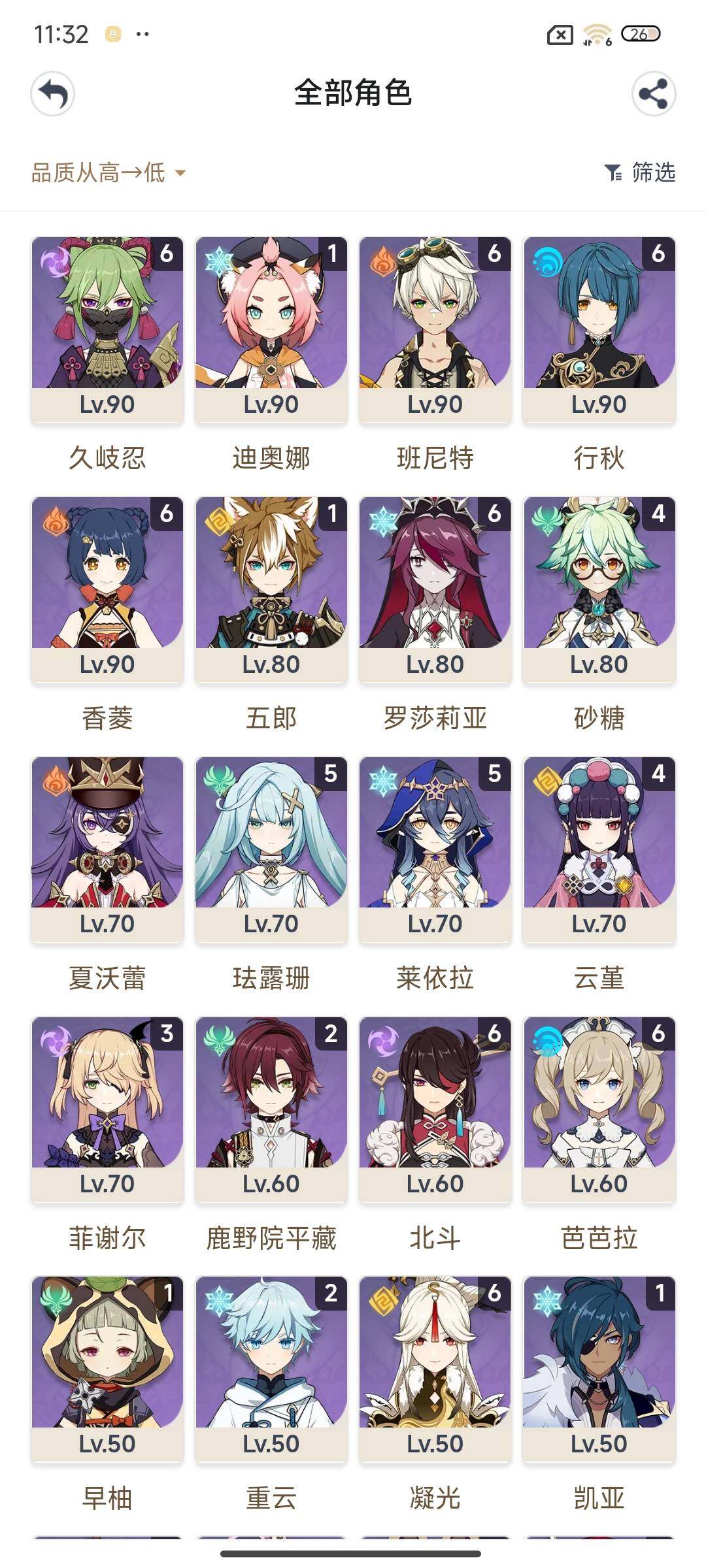View details for 班尼特
Image resolution: width=706 pixels, height=1568 pixels.
[x=435, y=329]
